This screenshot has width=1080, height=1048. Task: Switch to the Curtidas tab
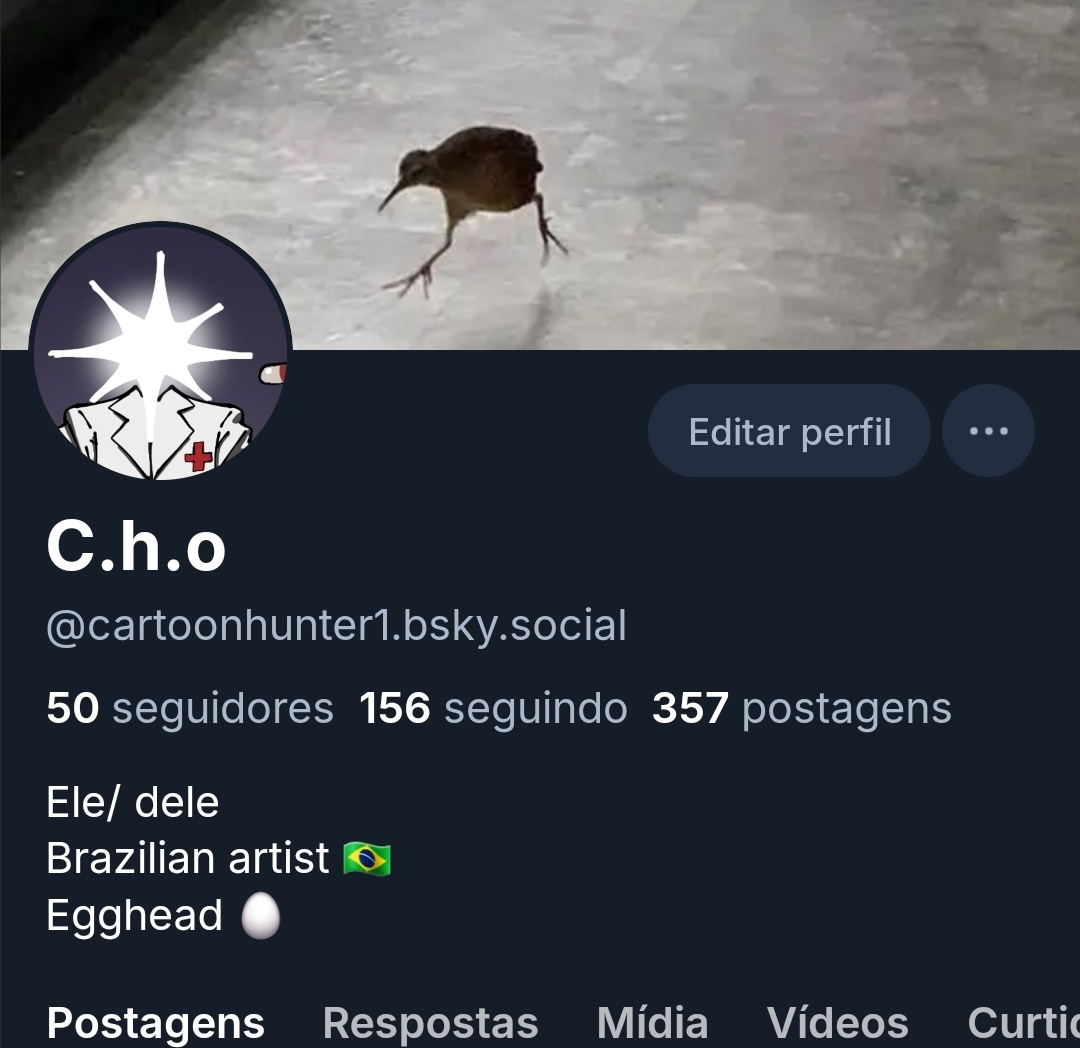pyautogui.click(x=1023, y=1023)
